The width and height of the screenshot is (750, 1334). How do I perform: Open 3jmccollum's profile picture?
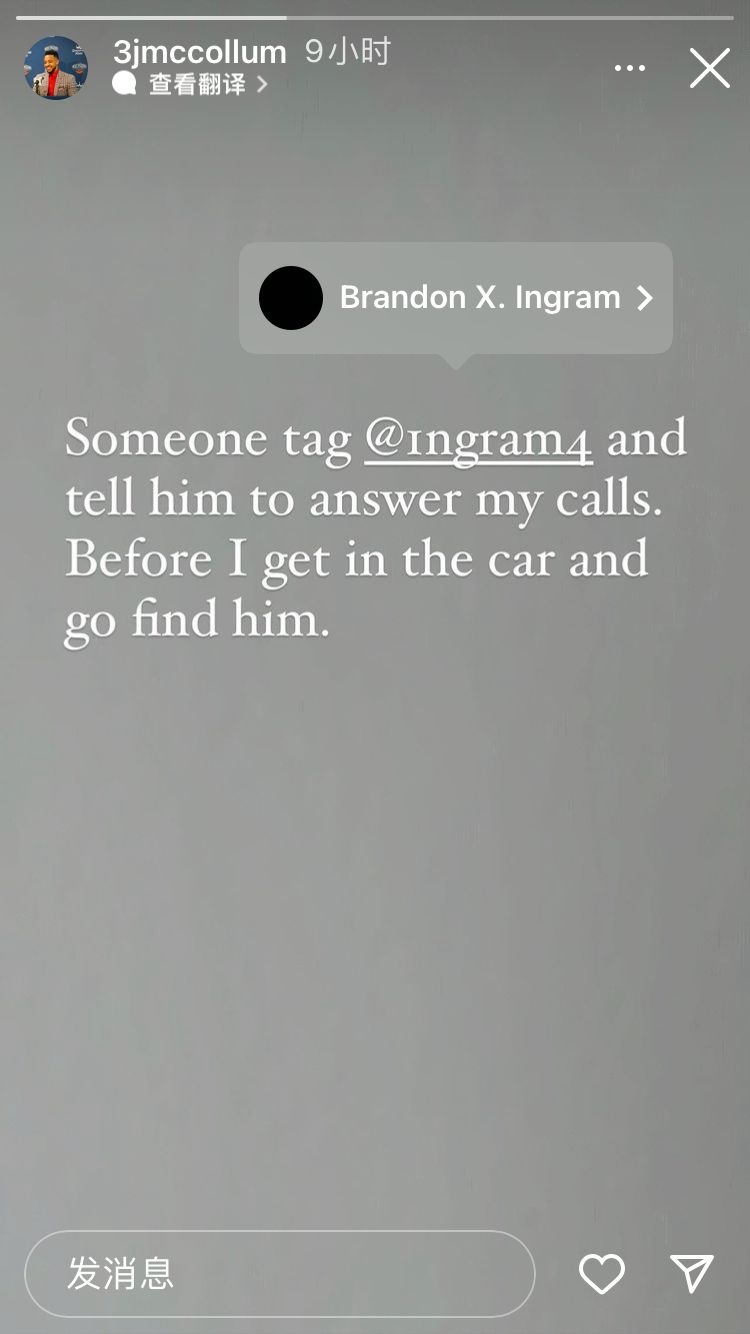[x=55, y=68]
